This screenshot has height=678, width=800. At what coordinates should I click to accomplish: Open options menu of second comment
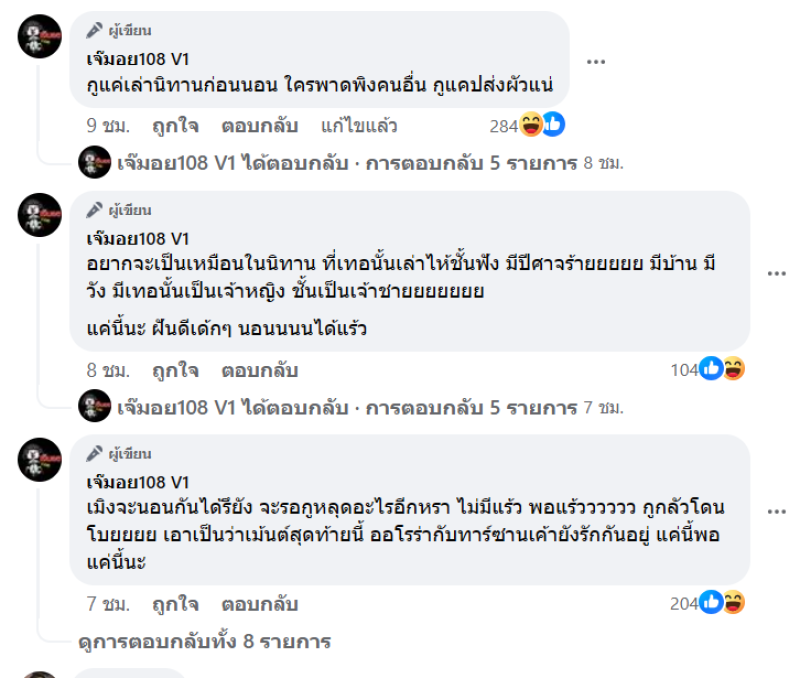pyautogui.click(x=777, y=273)
